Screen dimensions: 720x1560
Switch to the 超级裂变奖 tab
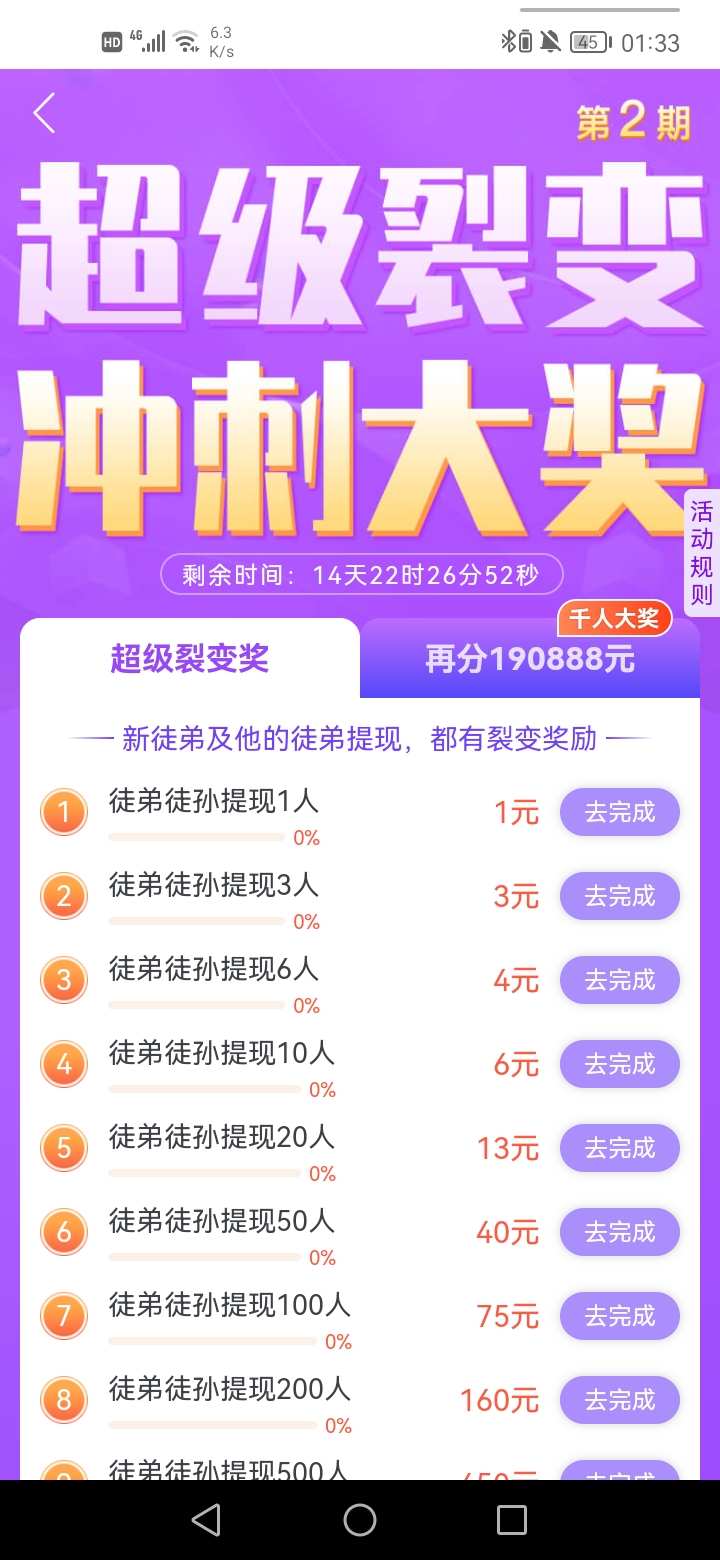click(190, 658)
